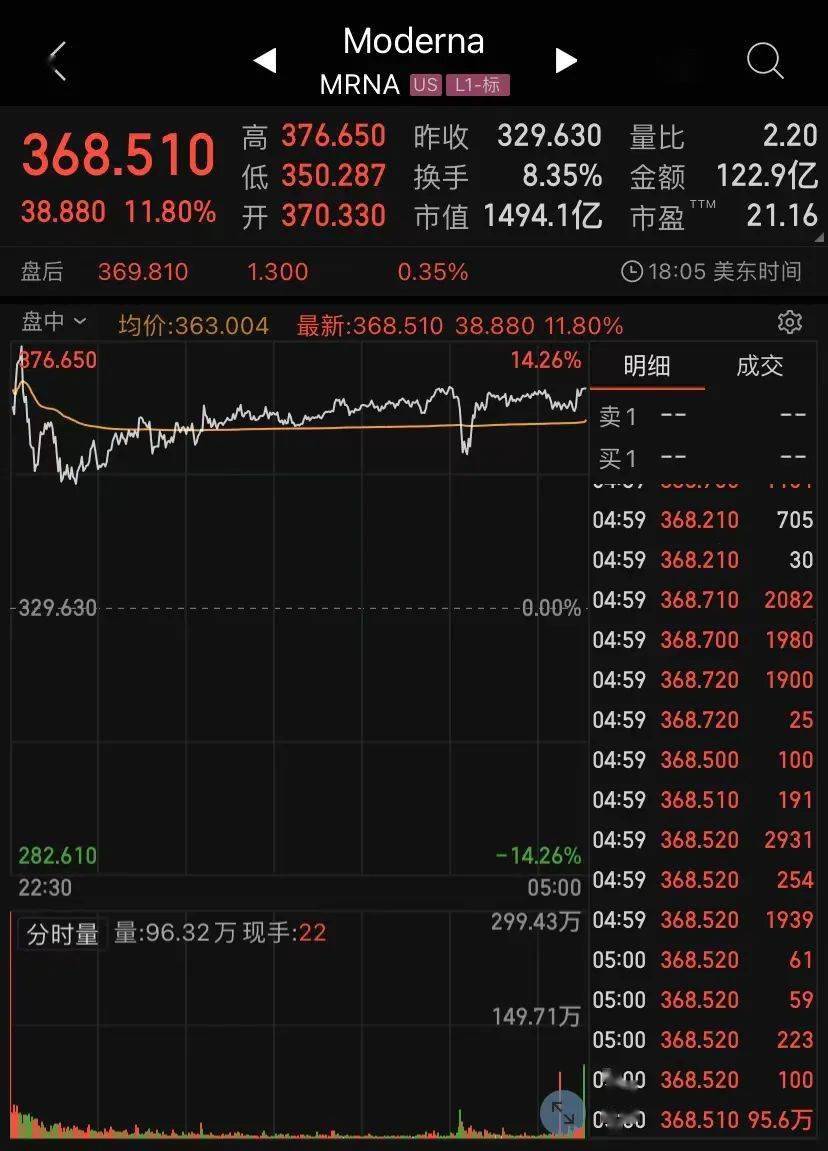
Task: Go back using the top-left arrow
Action: [x=58, y=62]
